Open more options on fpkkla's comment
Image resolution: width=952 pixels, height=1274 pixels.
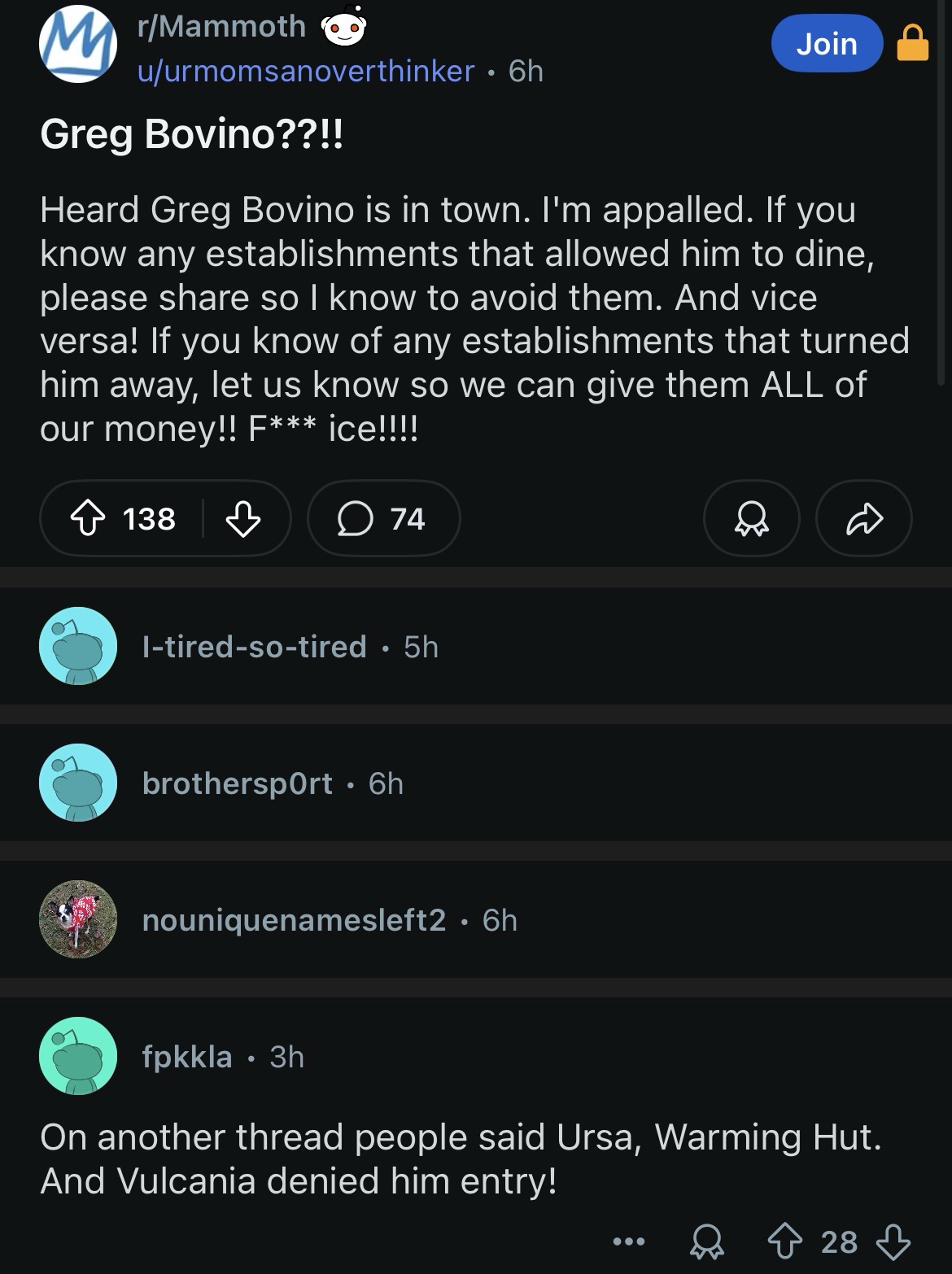[629, 1242]
